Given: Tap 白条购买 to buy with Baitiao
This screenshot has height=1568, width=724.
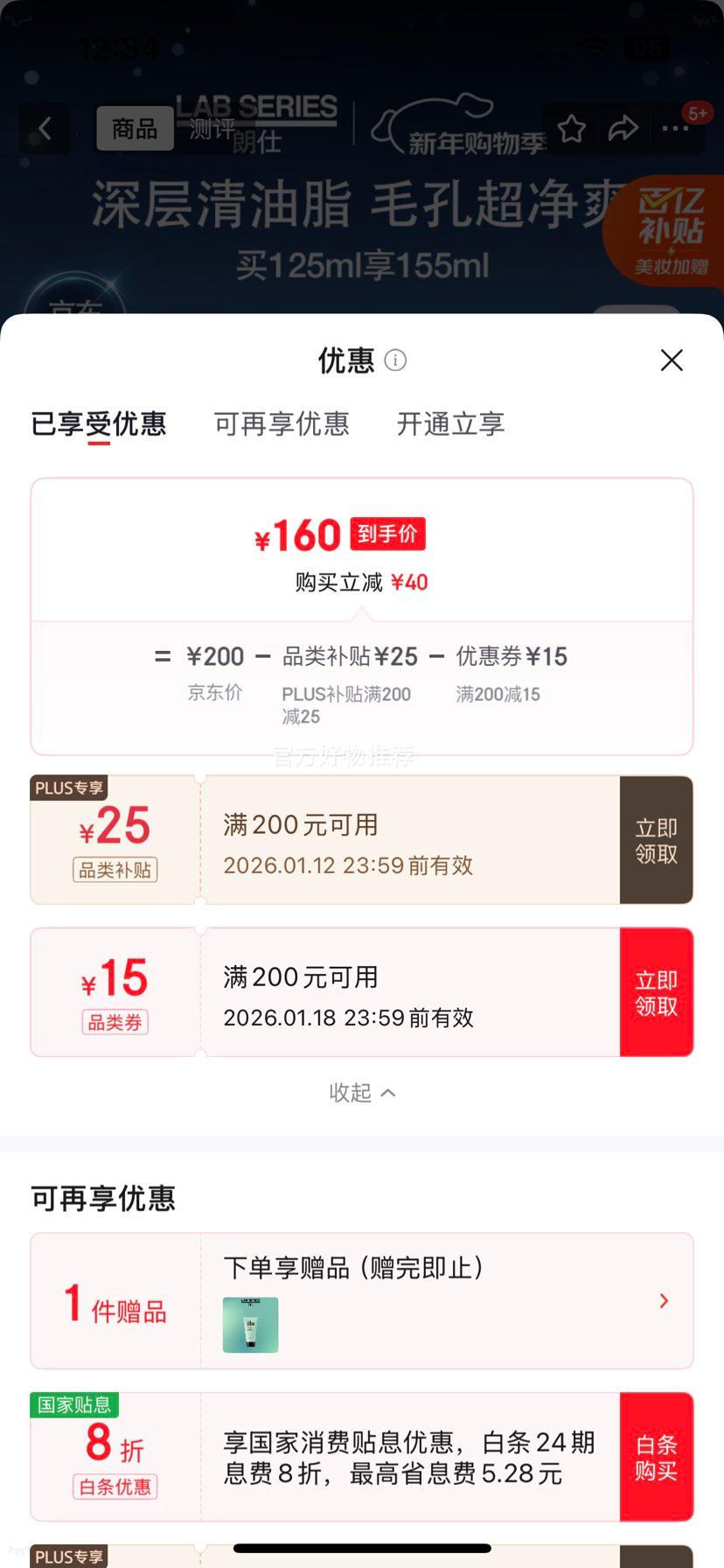Looking at the screenshot, I should point(657,1455).
